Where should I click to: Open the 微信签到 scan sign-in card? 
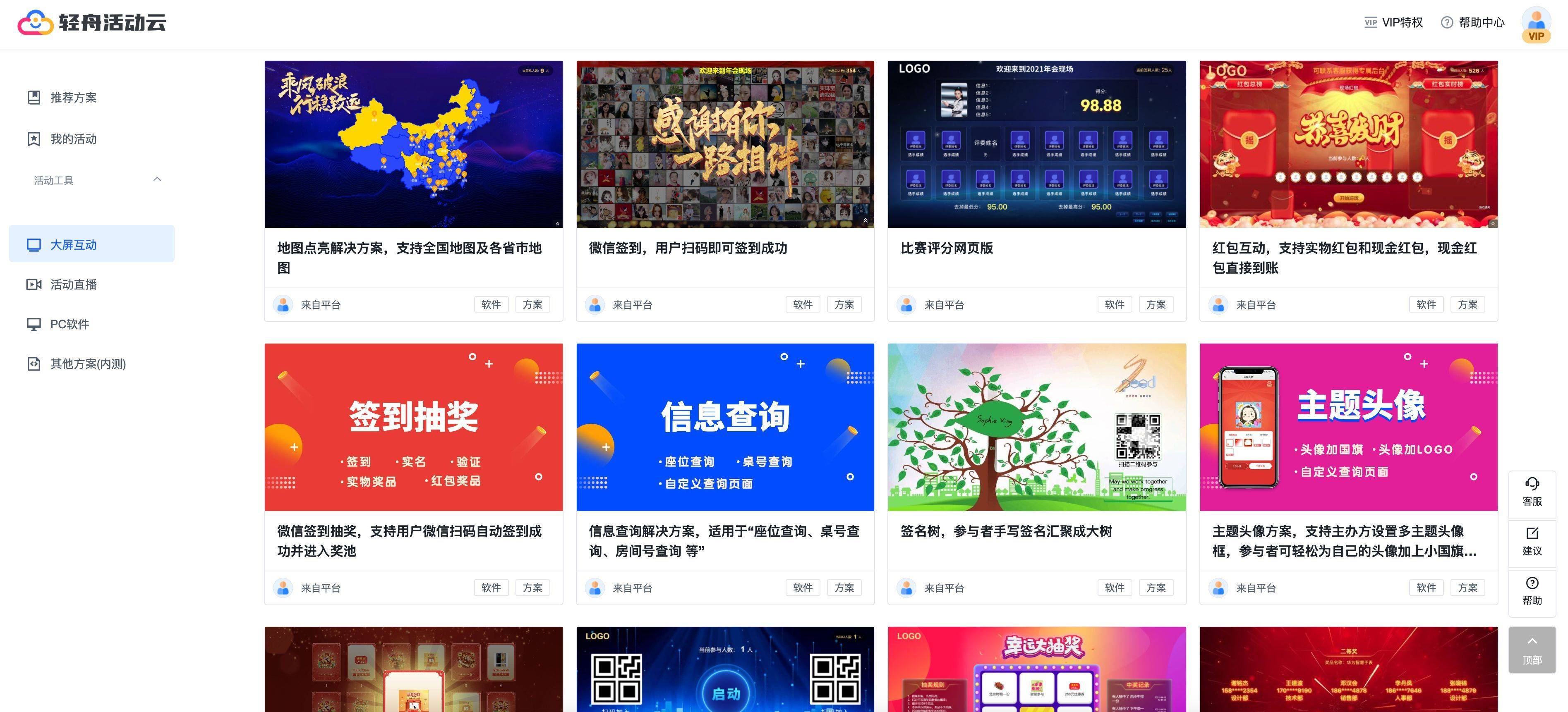[725, 144]
